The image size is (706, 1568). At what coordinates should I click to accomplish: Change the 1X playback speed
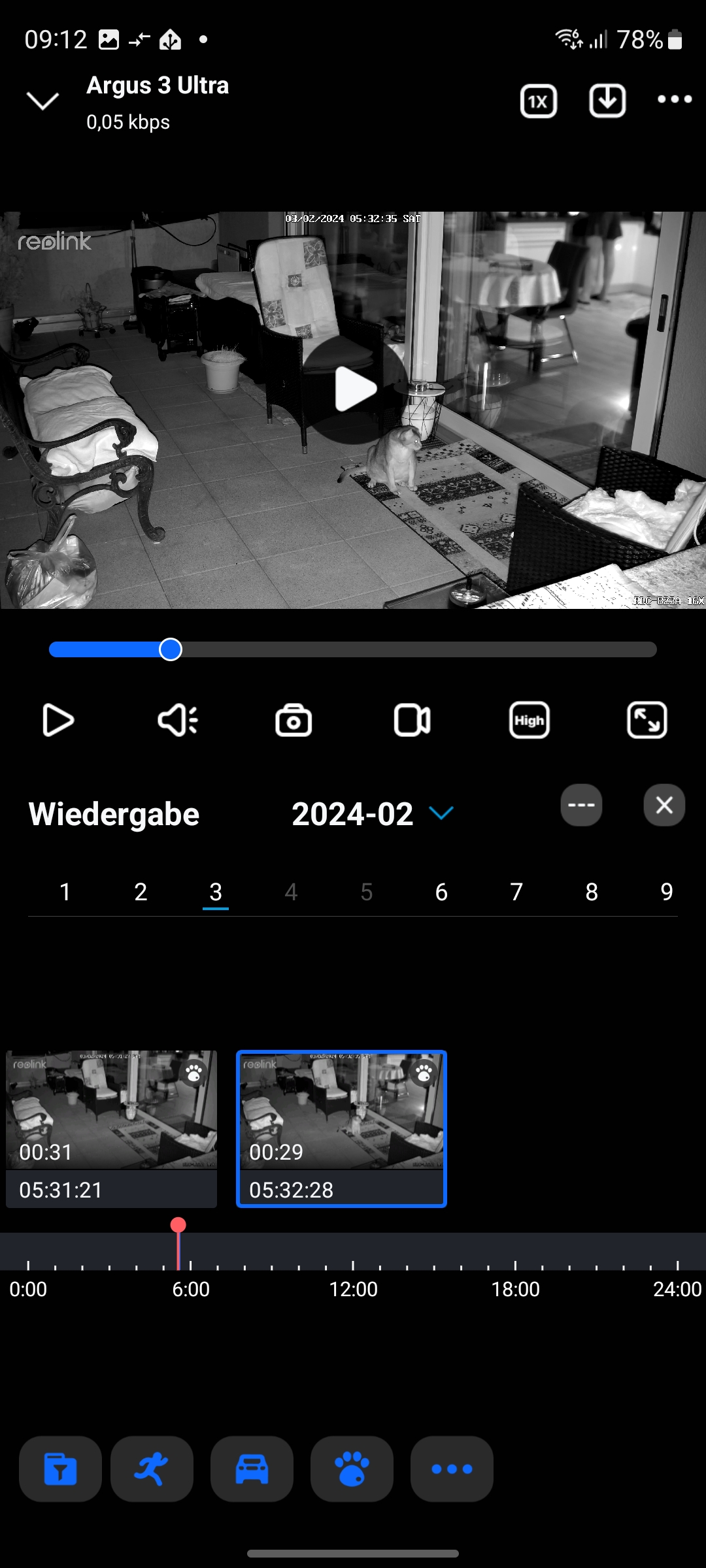538,101
